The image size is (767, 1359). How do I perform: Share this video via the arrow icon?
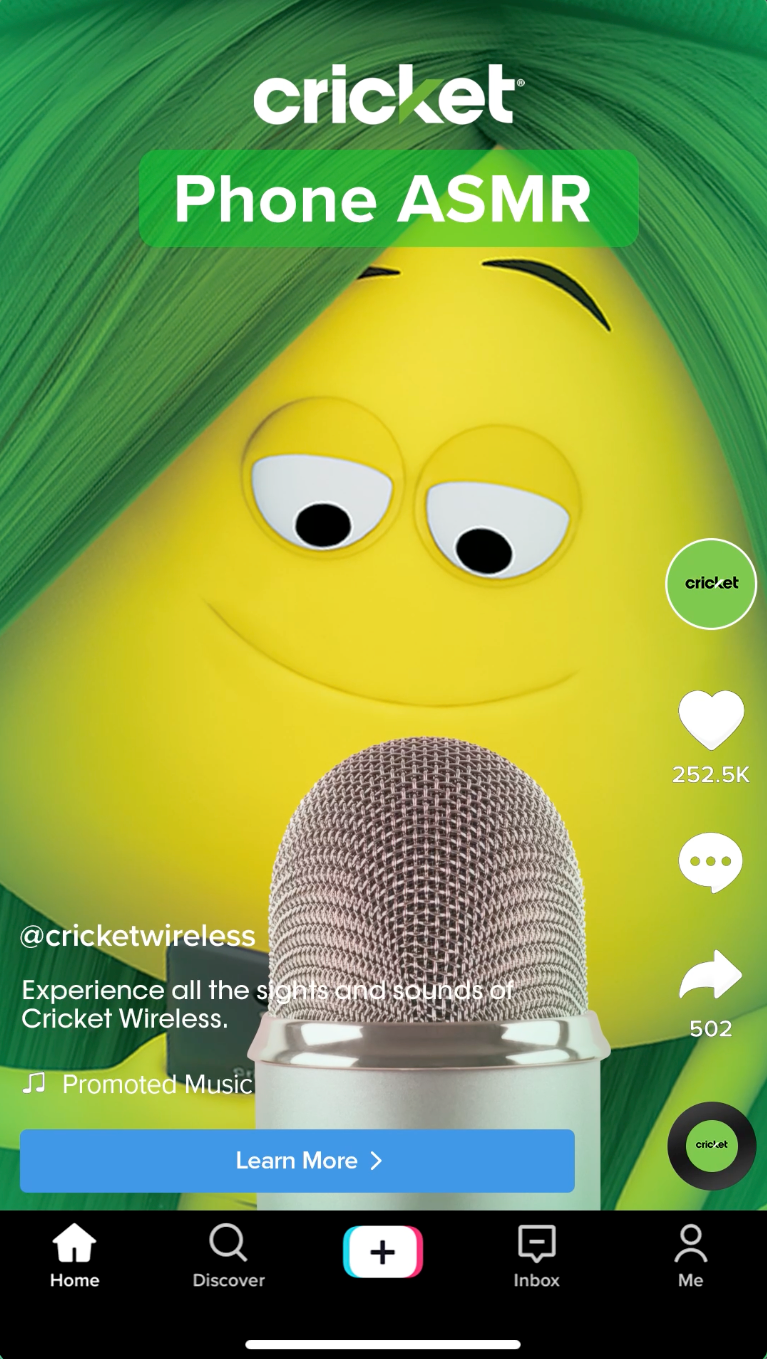[711, 977]
